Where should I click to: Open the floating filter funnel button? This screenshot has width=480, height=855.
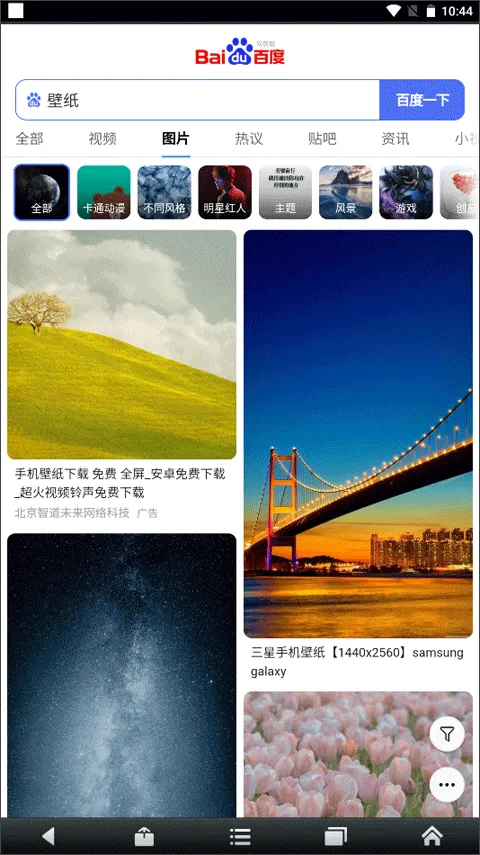[447, 734]
